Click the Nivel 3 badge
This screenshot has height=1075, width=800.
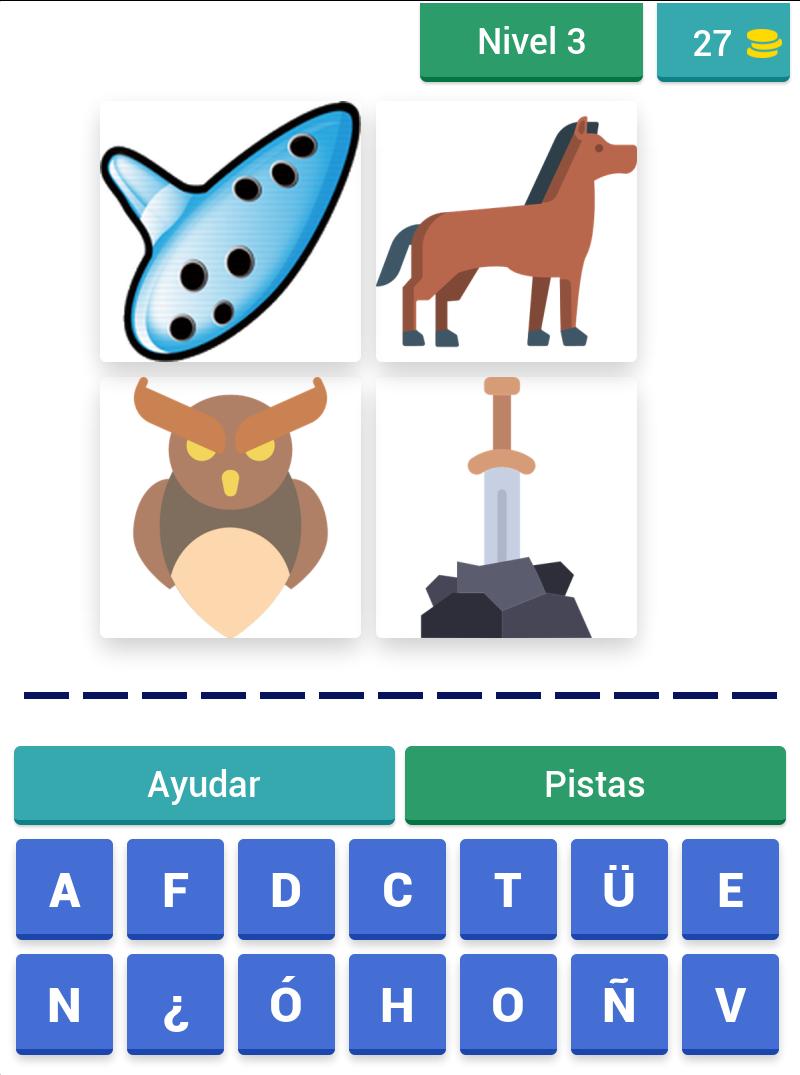(531, 42)
